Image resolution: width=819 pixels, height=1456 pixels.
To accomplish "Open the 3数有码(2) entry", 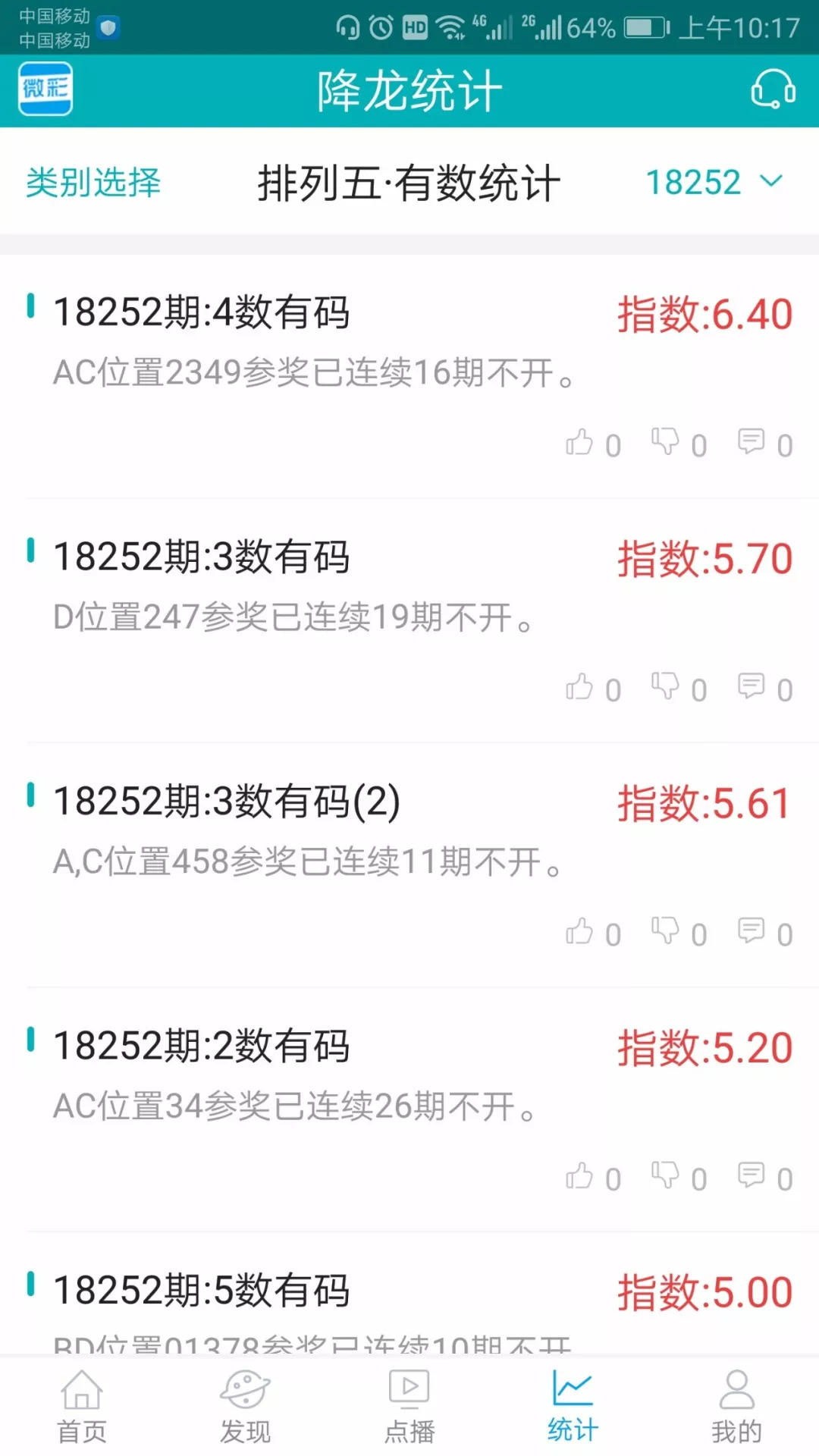I will [409, 865].
